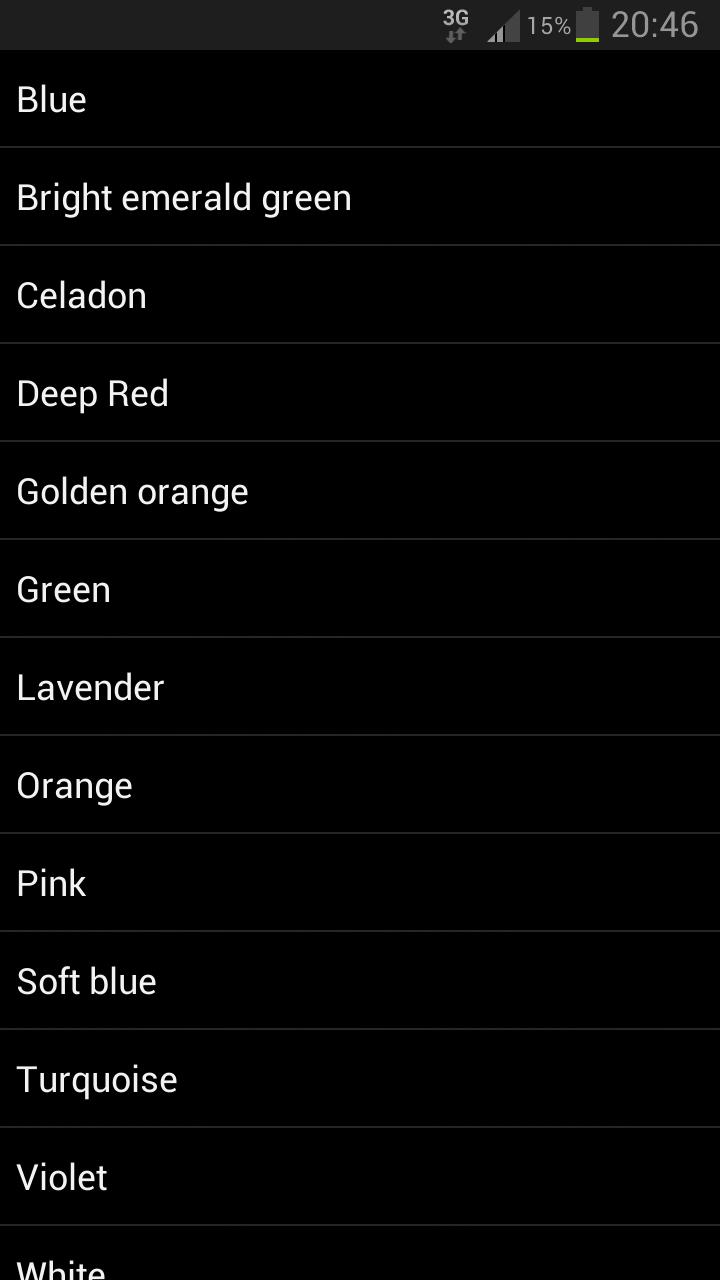The width and height of the screenshot is (720, 1280).
Task: Tap the 3G data indicator icon
Action: (x=455, y=24)
